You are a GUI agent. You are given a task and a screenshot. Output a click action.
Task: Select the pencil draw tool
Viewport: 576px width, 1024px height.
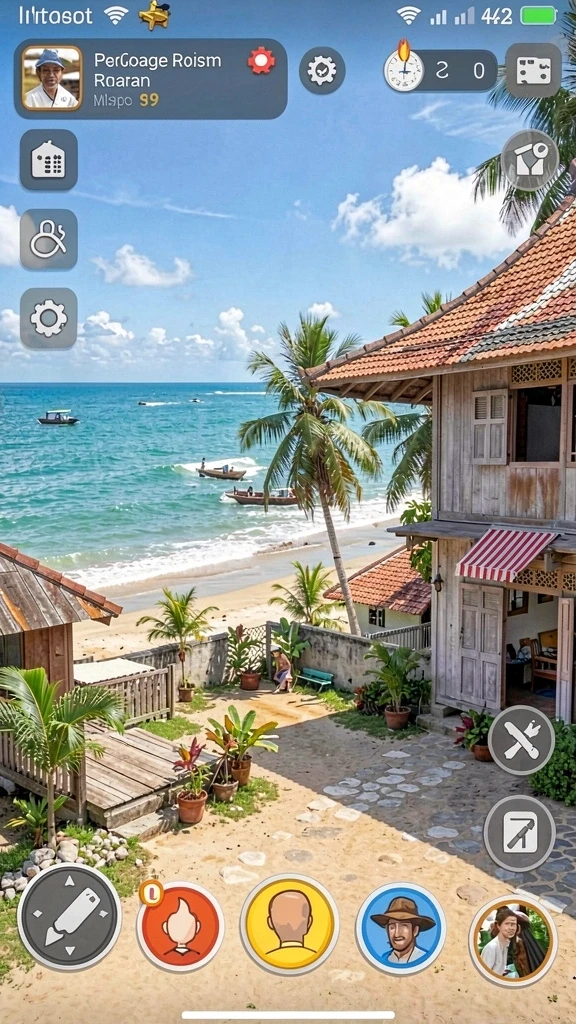(69, 916)
